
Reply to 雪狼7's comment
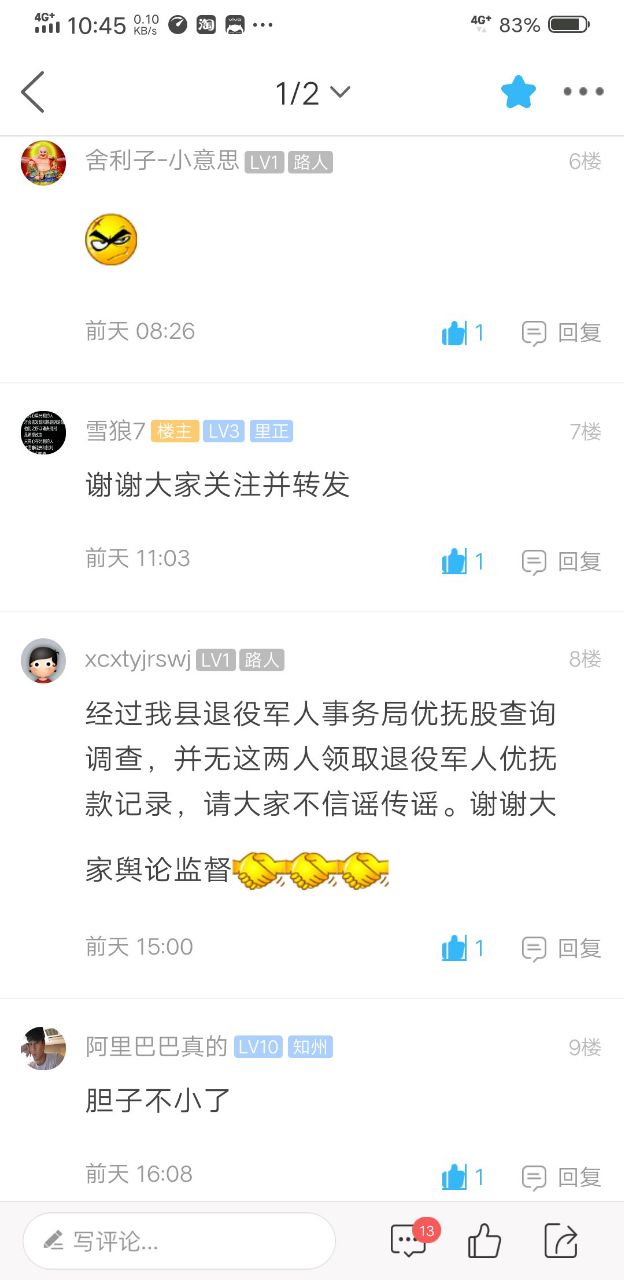click(562, 561)
